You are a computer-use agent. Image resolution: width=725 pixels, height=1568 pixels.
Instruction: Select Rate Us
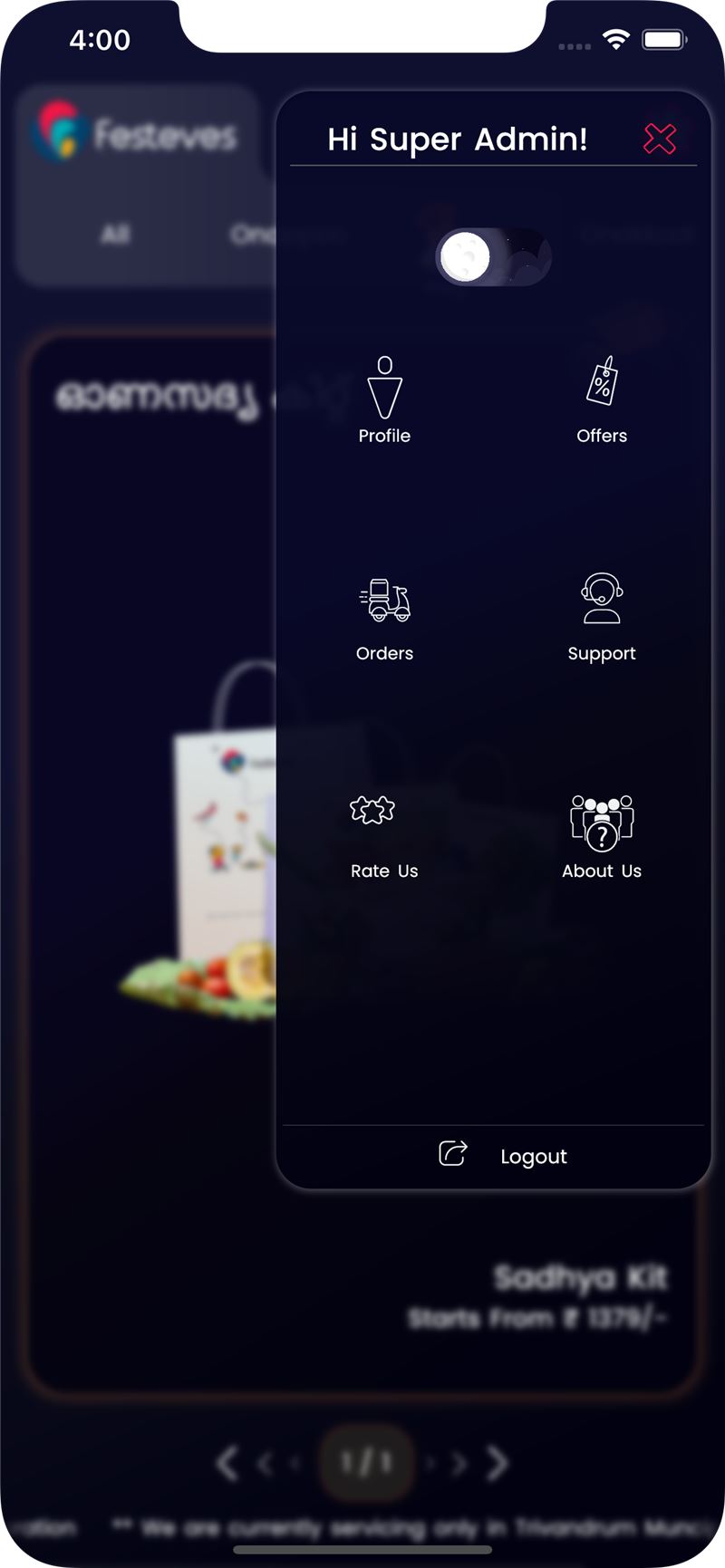coord(384,837)
